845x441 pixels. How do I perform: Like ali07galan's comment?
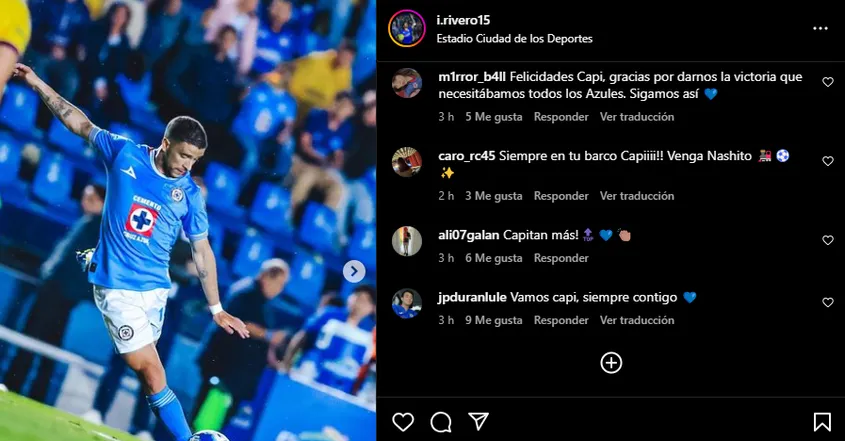pyautogui.click(x=828, y=240)
